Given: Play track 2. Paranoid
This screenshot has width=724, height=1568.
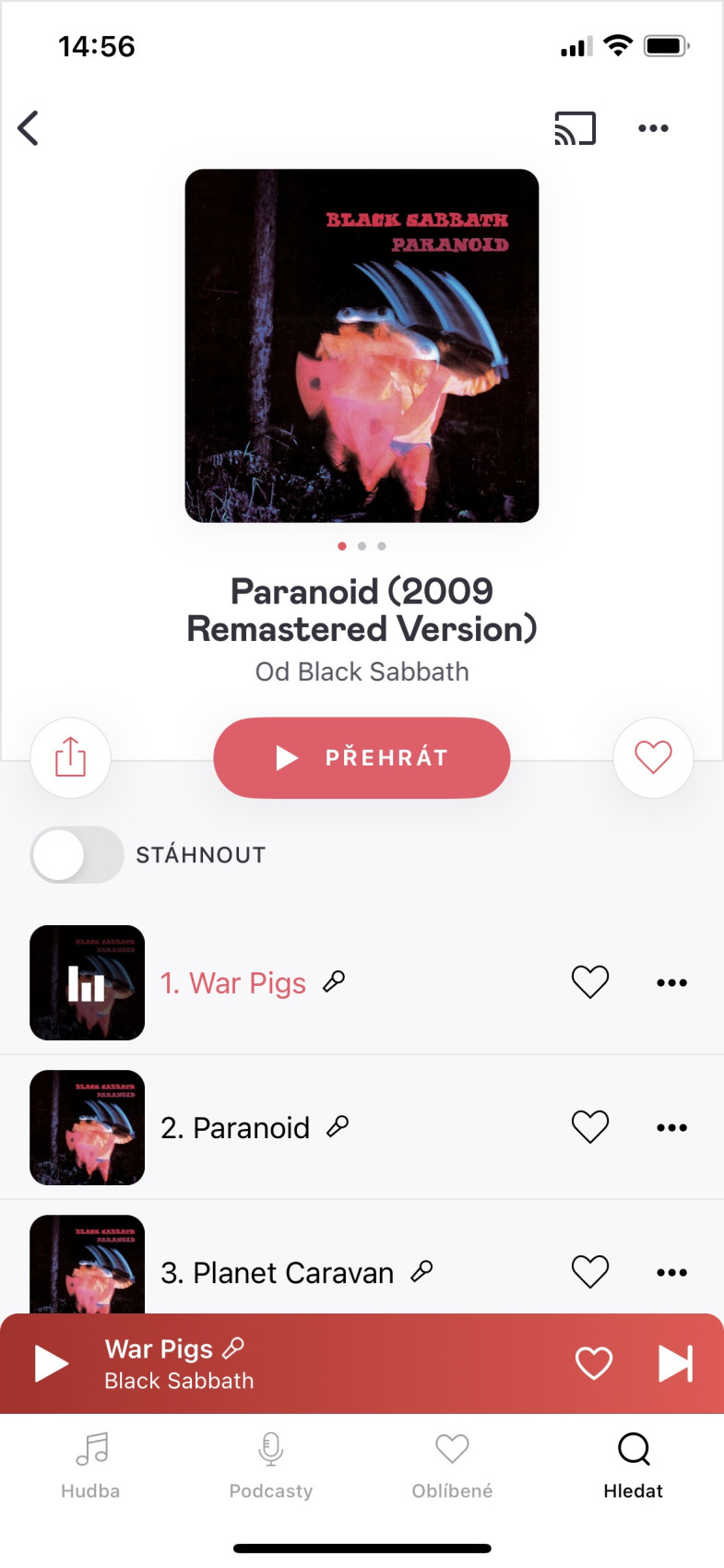Looking at the screenshot, I should coord(234,1128).
